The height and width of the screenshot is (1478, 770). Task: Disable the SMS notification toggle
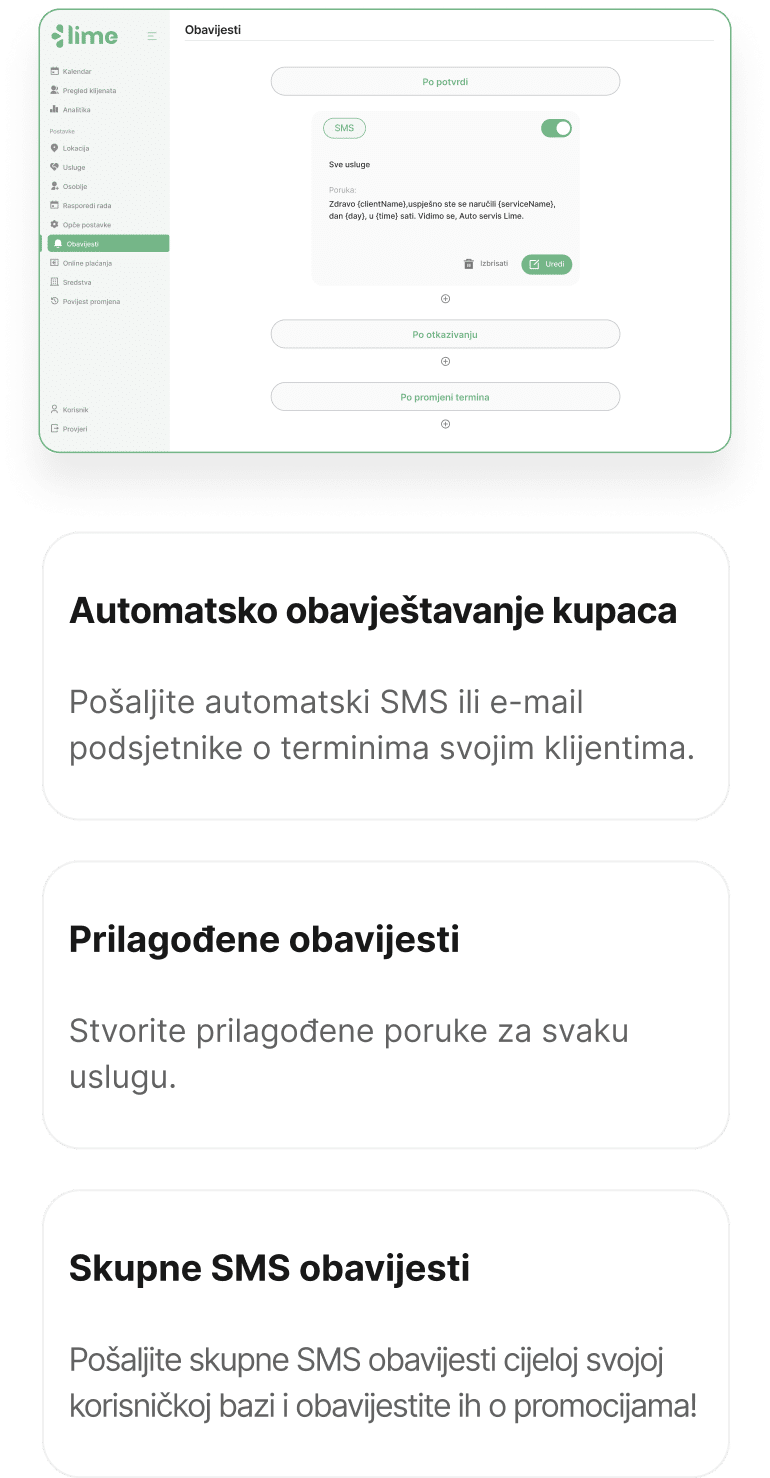coord(555,128)
